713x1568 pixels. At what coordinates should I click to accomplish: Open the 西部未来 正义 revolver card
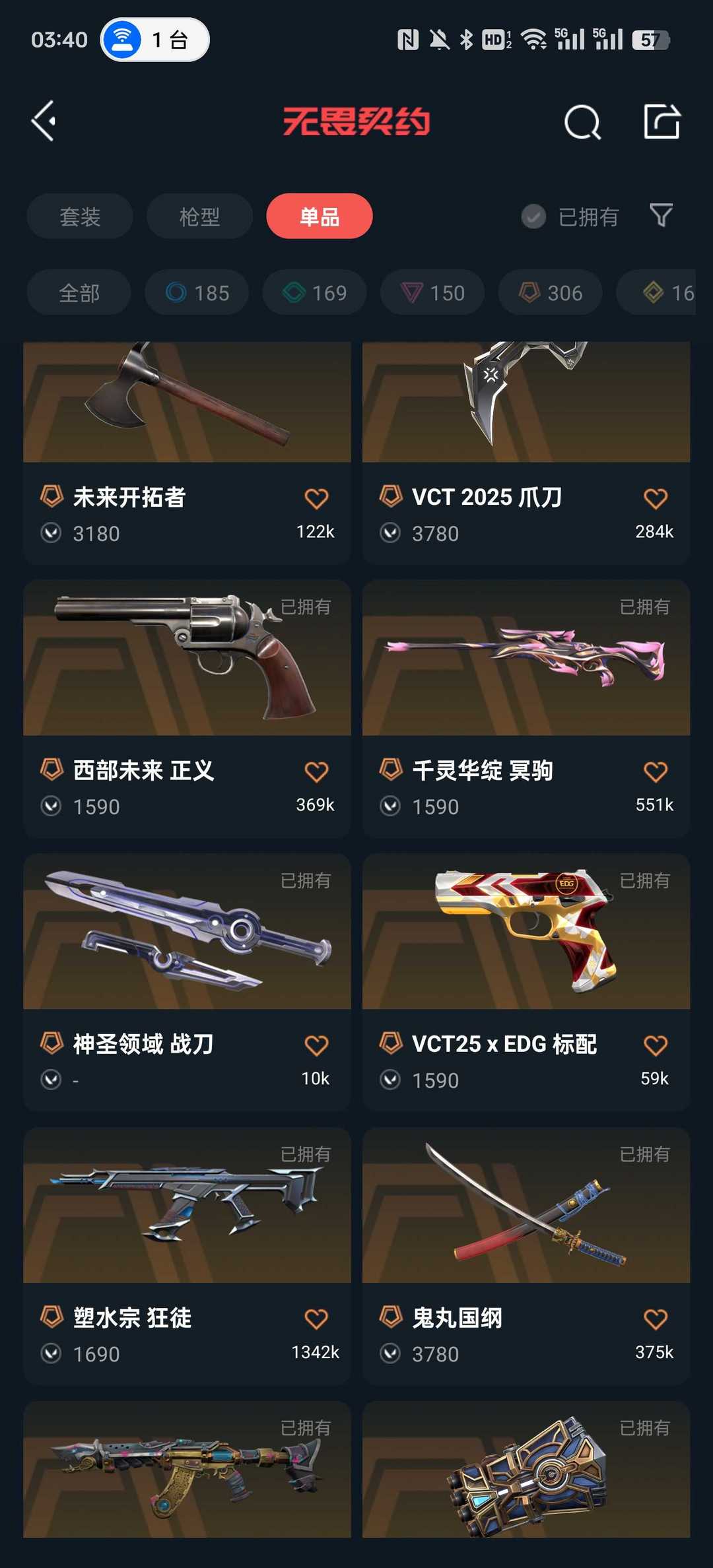click(x=187, y=709)
